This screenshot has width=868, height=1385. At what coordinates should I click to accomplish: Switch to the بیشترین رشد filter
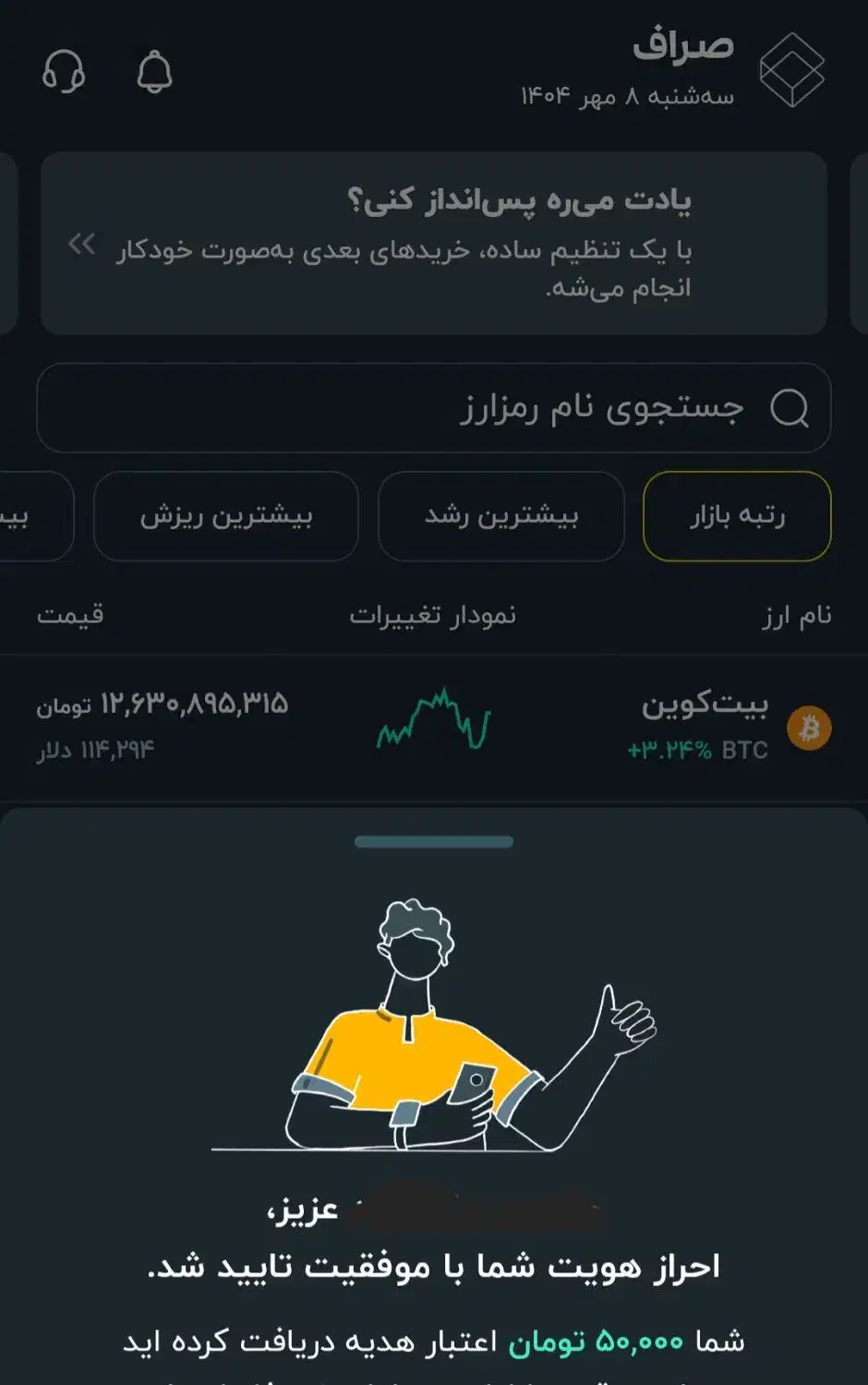pos(501,516)
